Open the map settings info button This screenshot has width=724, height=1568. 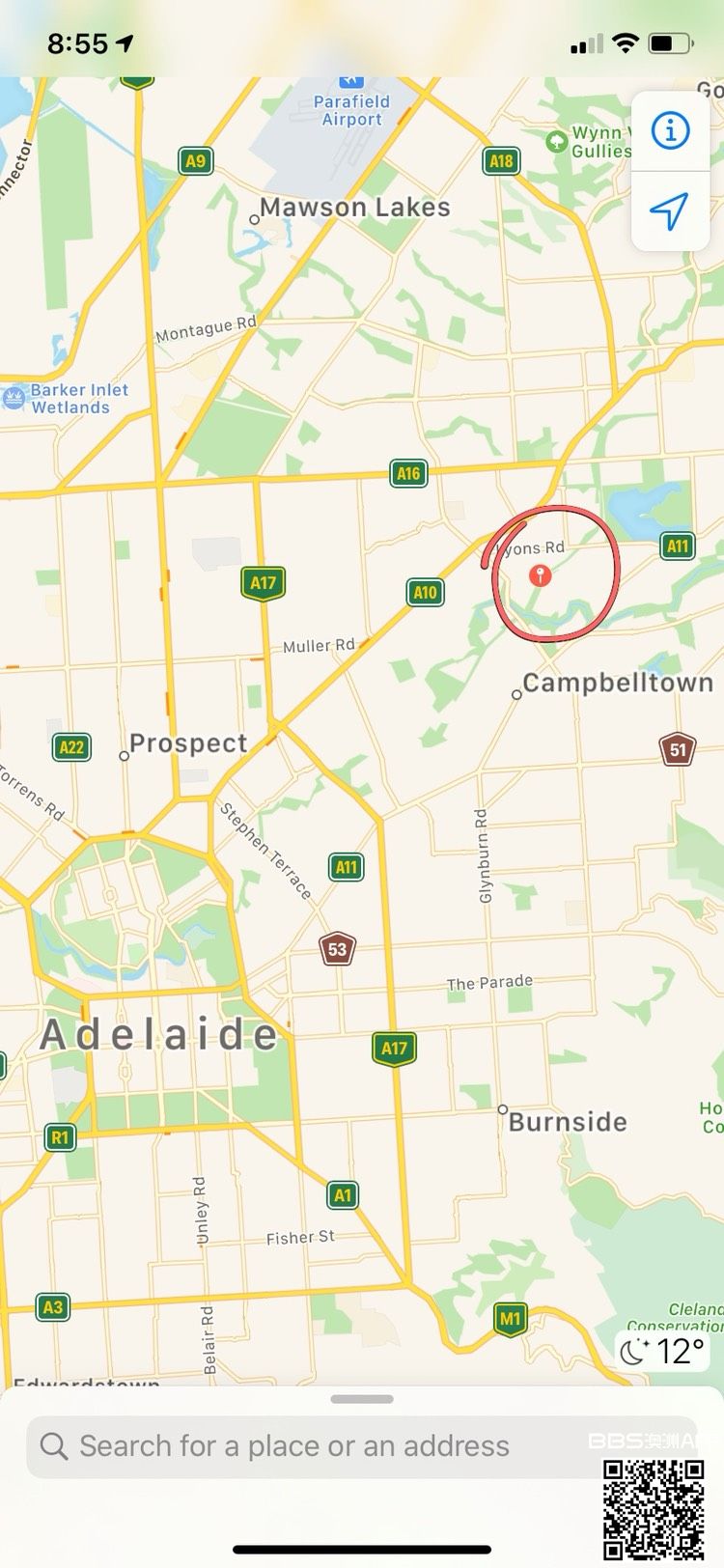pyautogui.click(x=670, y=130)
